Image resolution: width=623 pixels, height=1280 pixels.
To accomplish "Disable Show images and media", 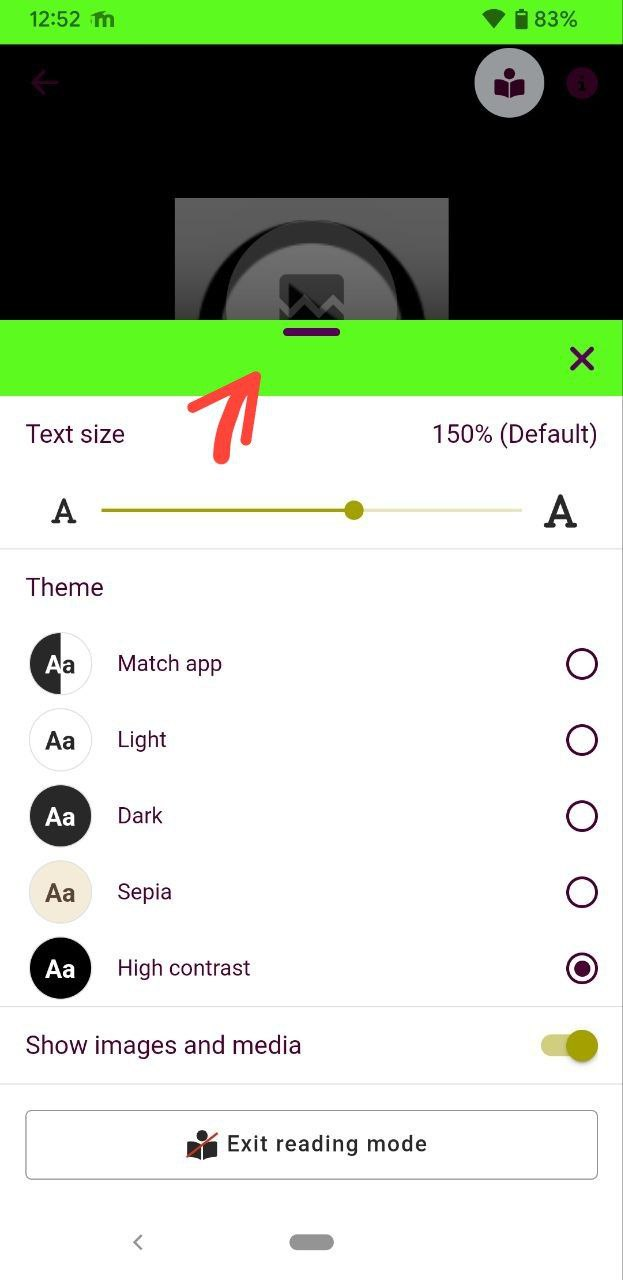I will [x=569, y=1046].
